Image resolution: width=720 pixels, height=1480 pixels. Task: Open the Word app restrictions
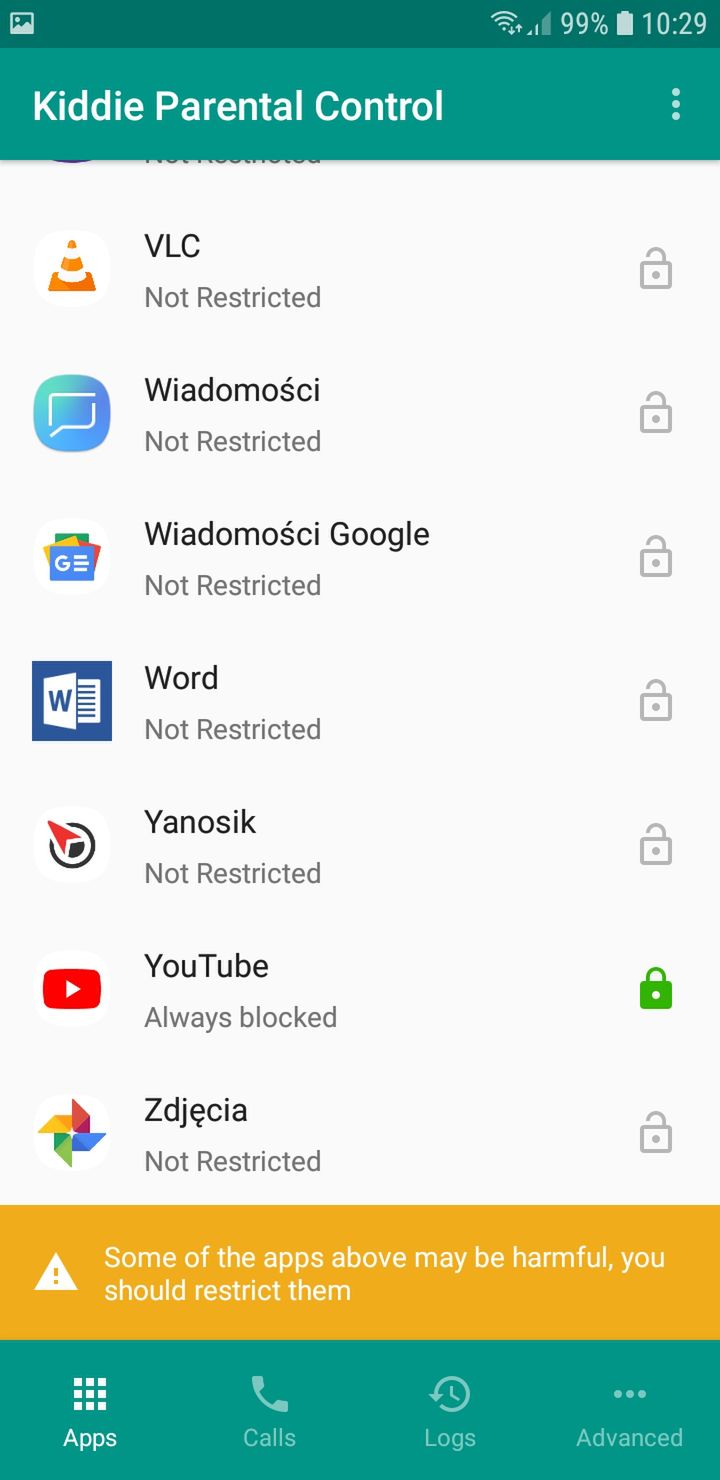(x=360, y=702)
